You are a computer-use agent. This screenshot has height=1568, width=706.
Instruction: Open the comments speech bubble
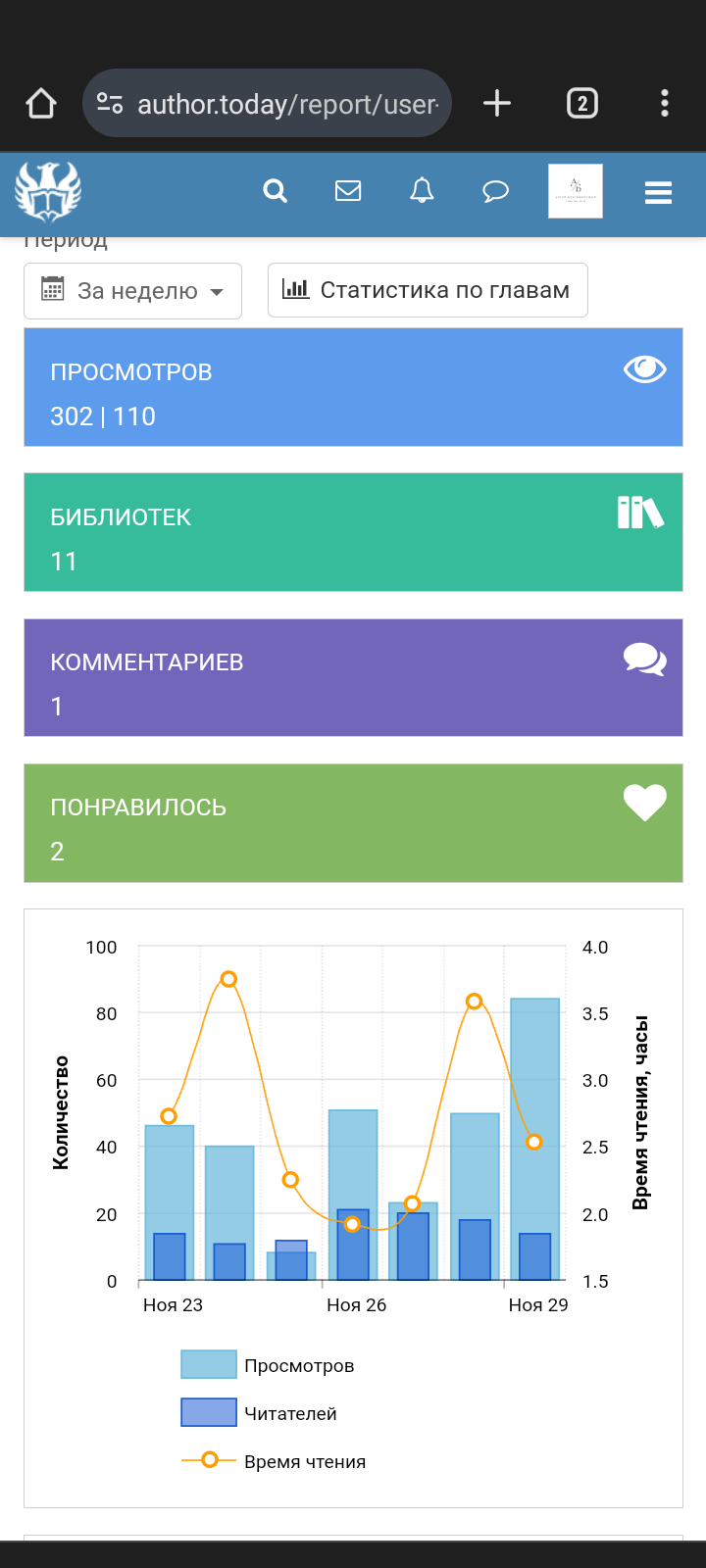496,190
